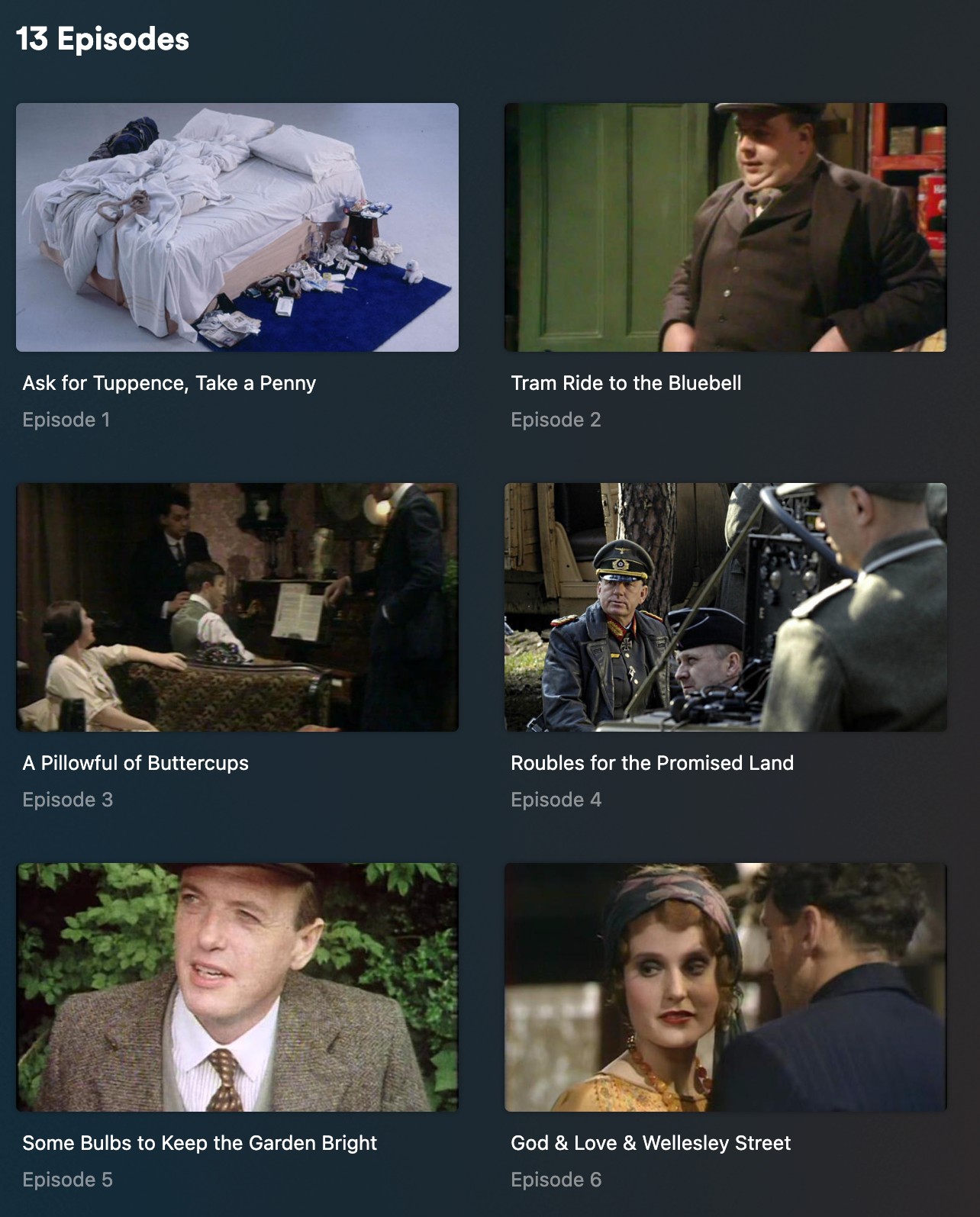Open Some Bulbs to Keep the Garden Bright
Screen dimensions: 980x1217
[237, 987]
